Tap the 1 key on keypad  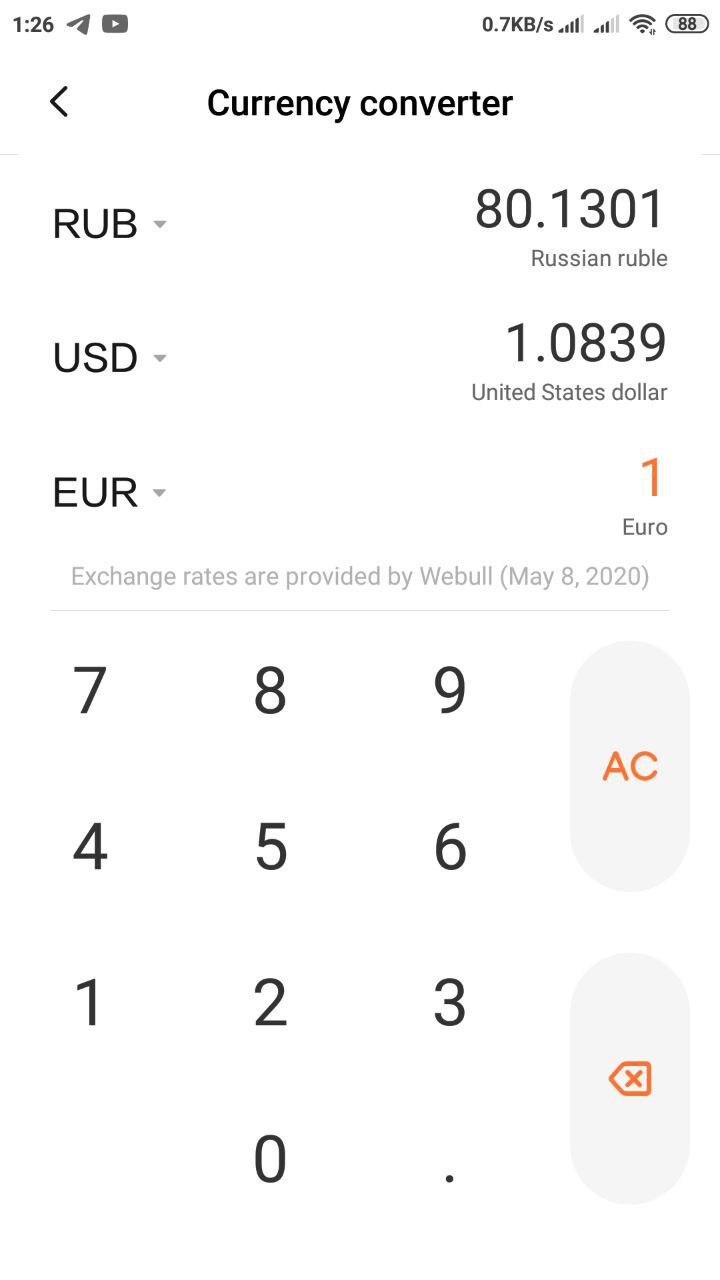[x=90, y=1003]
